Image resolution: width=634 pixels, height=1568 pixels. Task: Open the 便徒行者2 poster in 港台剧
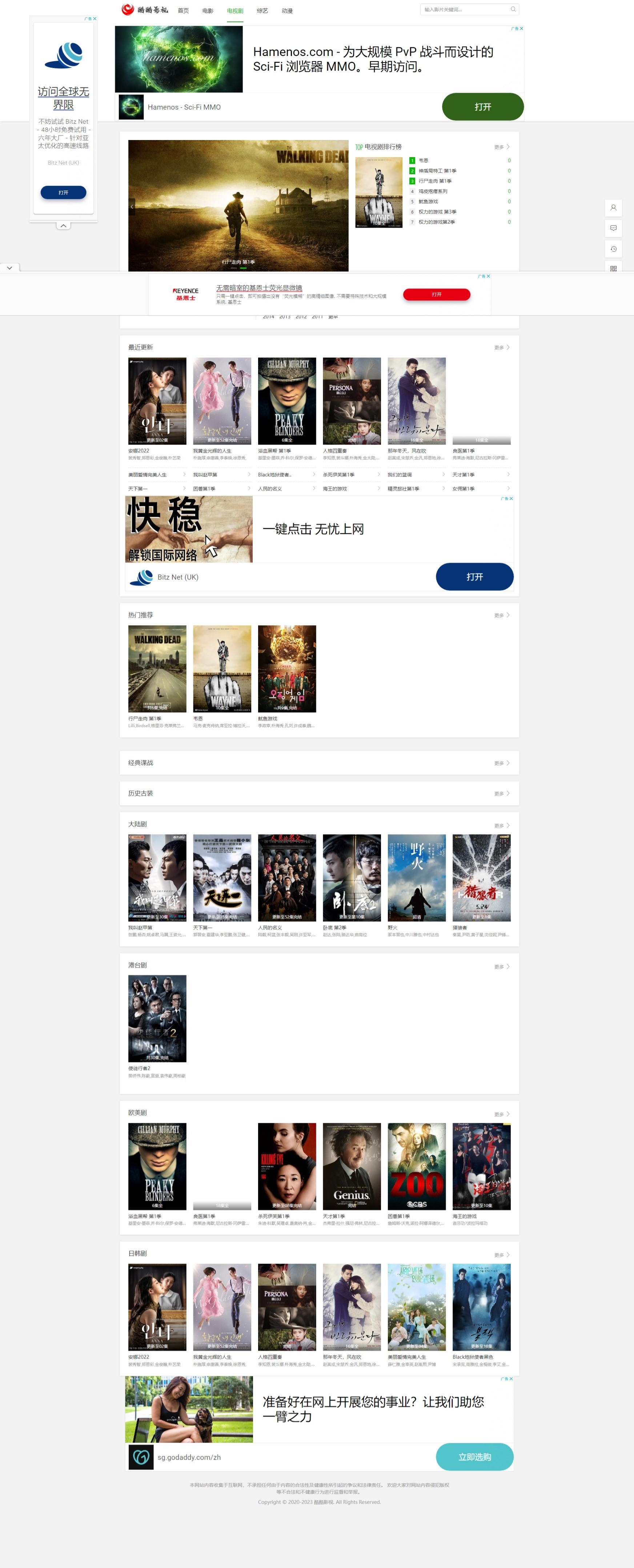pyautogui.click(x=157, y=1018)
